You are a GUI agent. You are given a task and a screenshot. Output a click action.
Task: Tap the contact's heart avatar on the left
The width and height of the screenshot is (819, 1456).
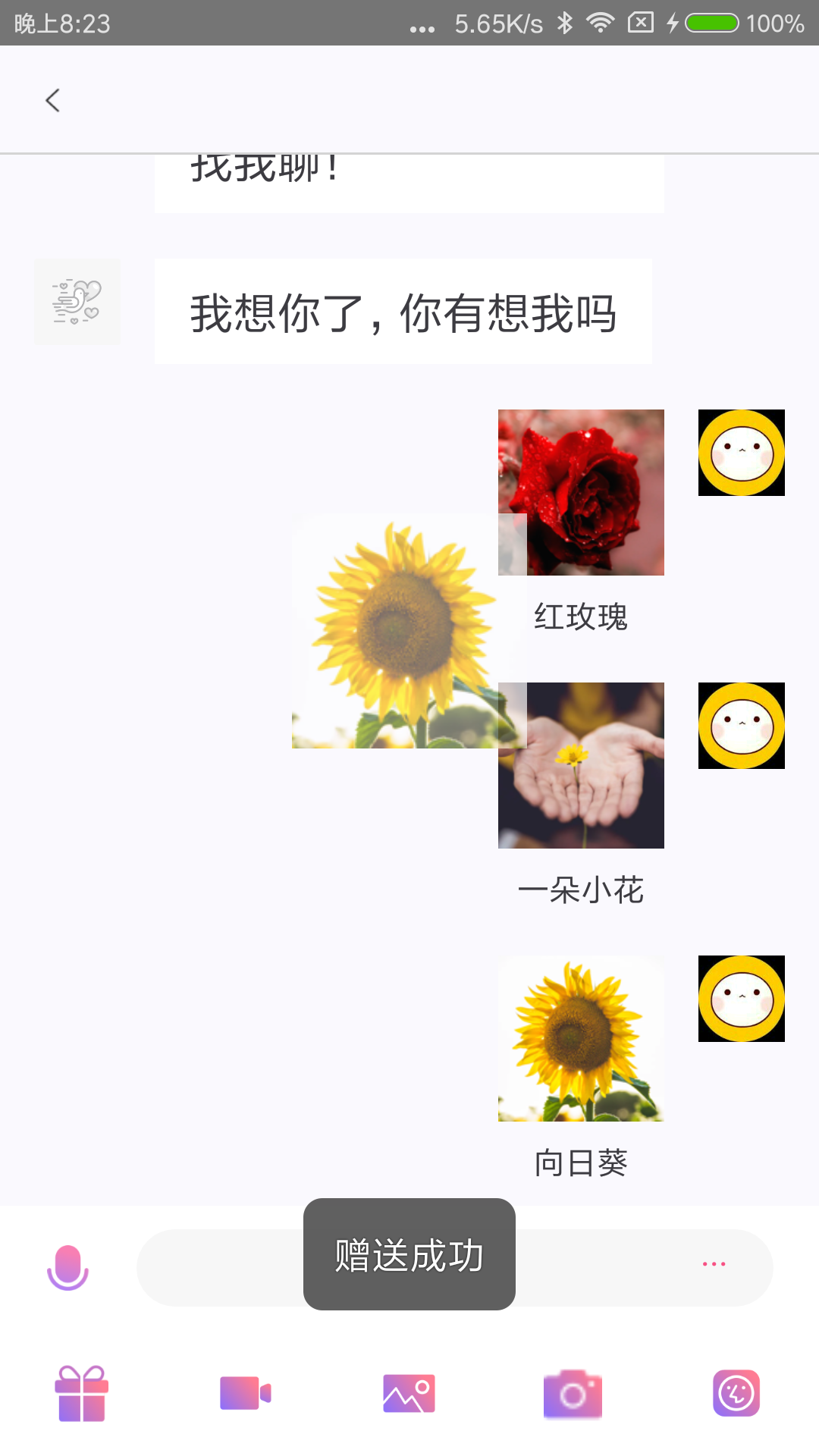point(77,301)
